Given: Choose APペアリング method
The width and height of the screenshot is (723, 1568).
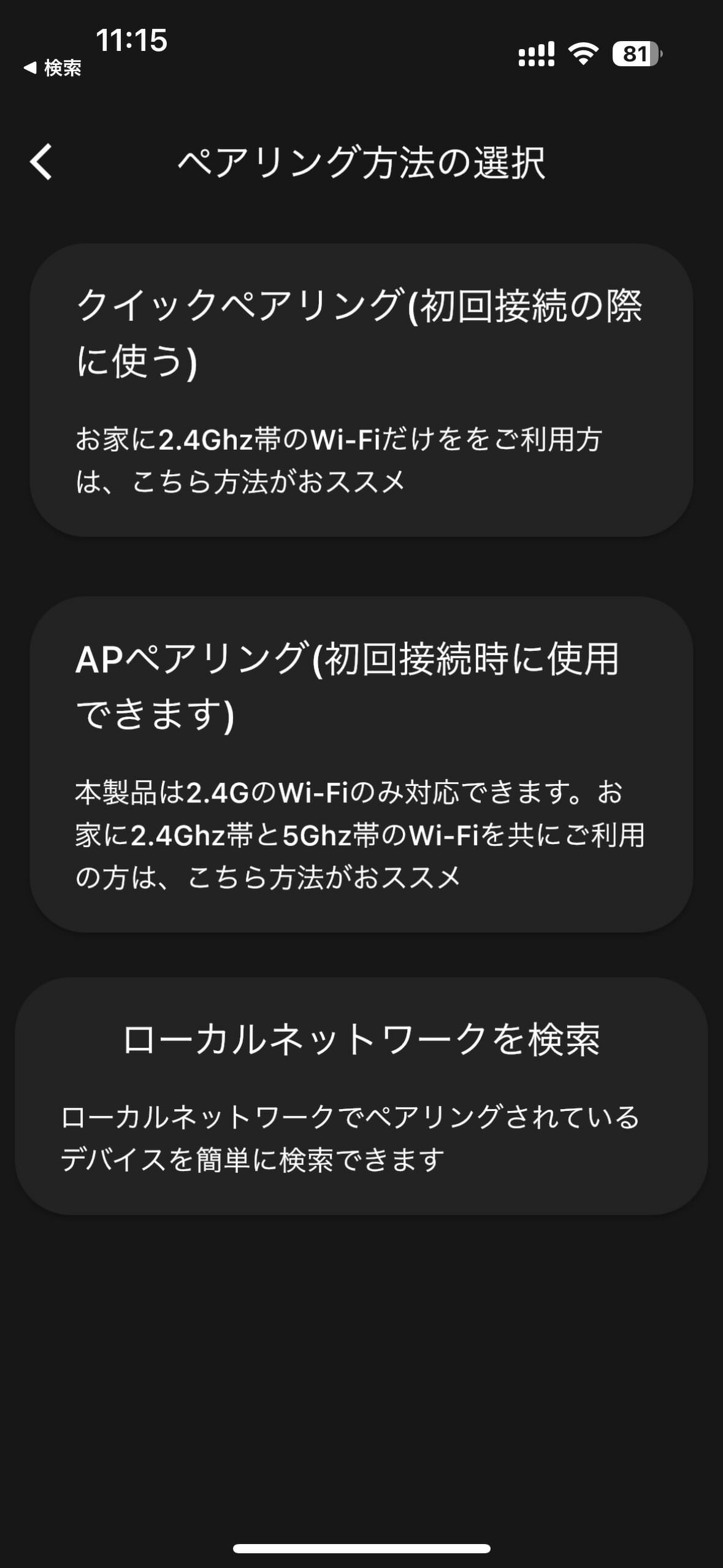Looking at the screenshot, I should pos(361,764).
